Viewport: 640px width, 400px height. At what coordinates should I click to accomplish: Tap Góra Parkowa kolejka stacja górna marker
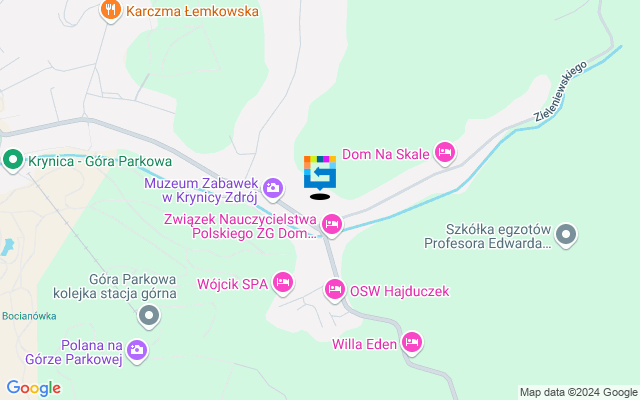click(150, 317)
